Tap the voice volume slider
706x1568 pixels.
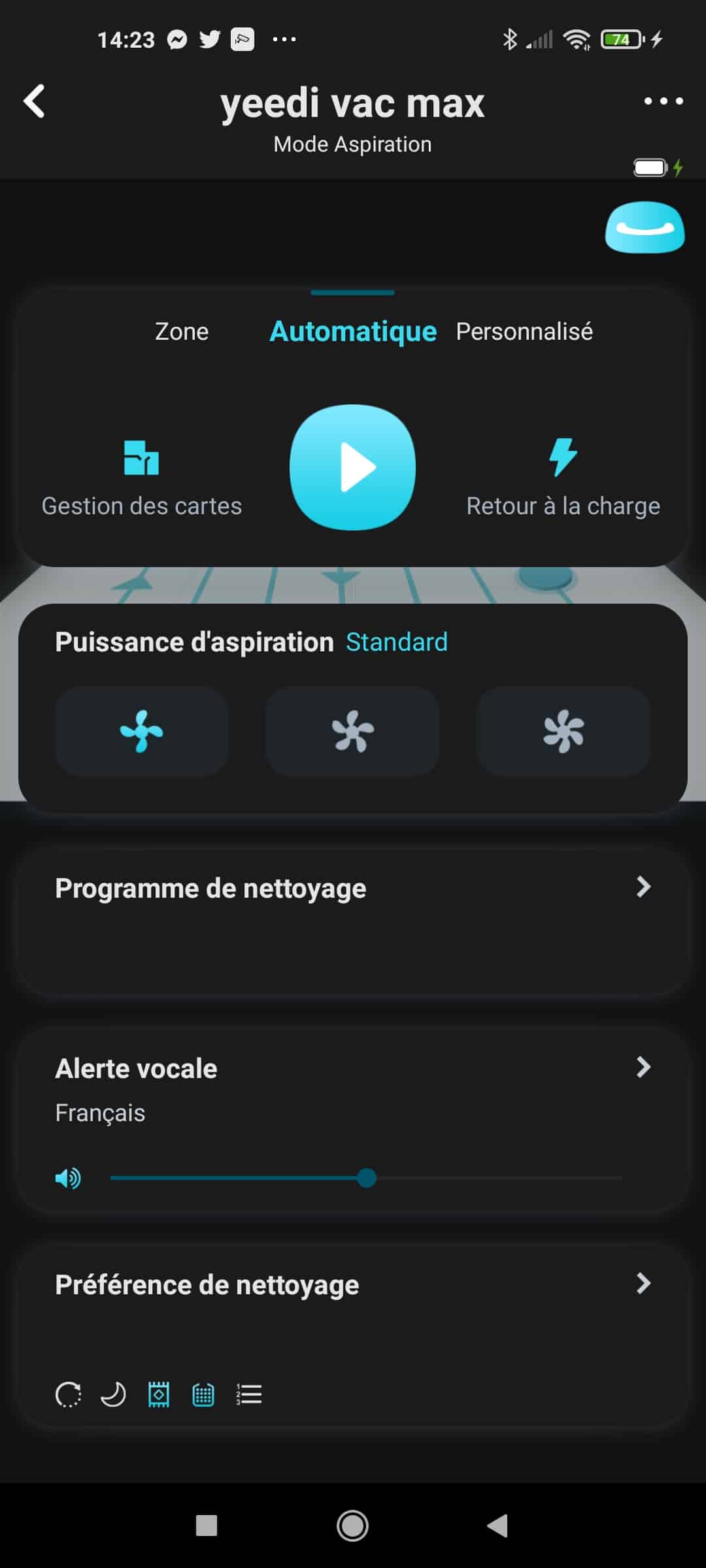pos(366,1178)
